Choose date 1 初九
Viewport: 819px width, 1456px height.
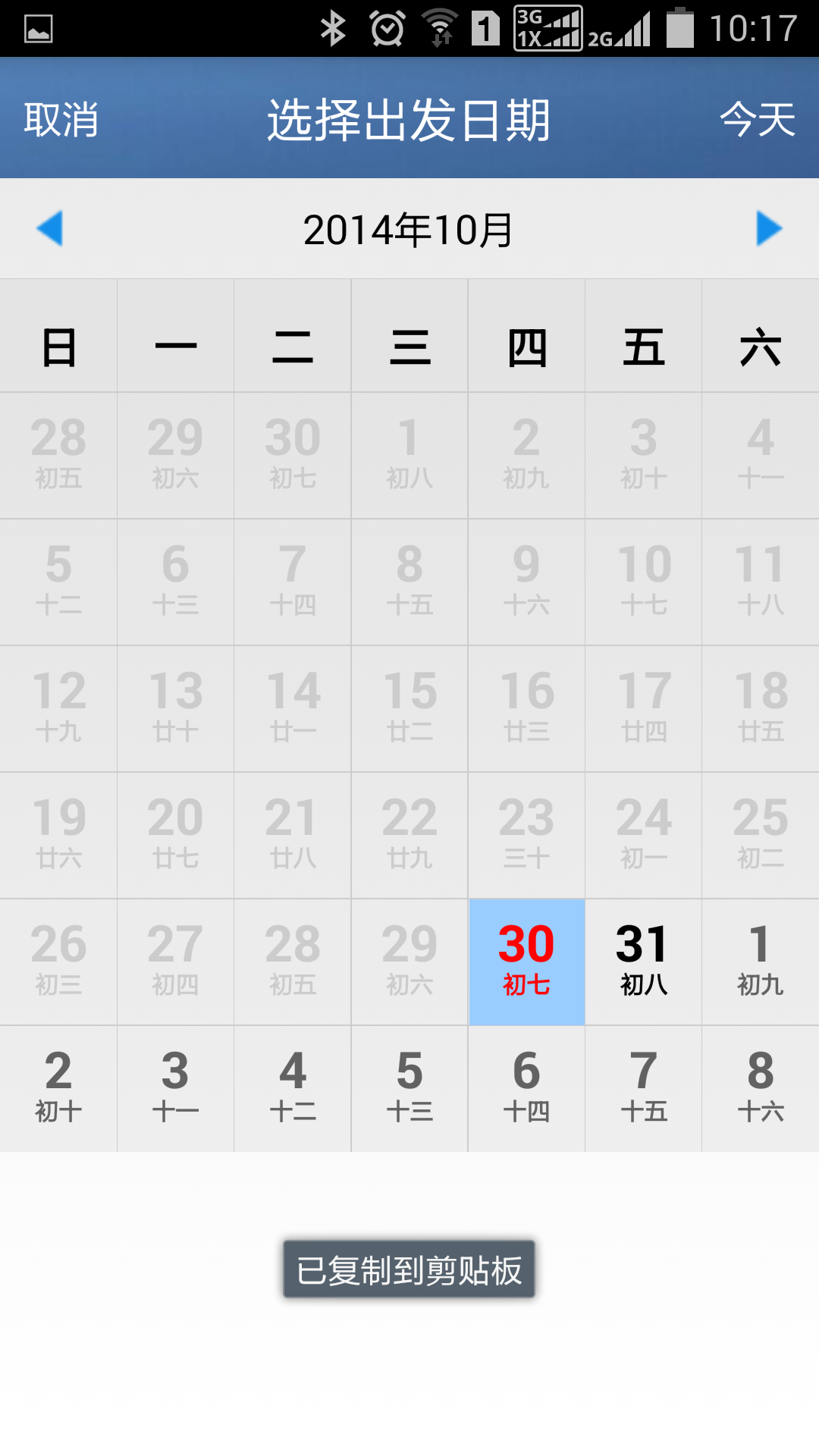coord(761,962)
